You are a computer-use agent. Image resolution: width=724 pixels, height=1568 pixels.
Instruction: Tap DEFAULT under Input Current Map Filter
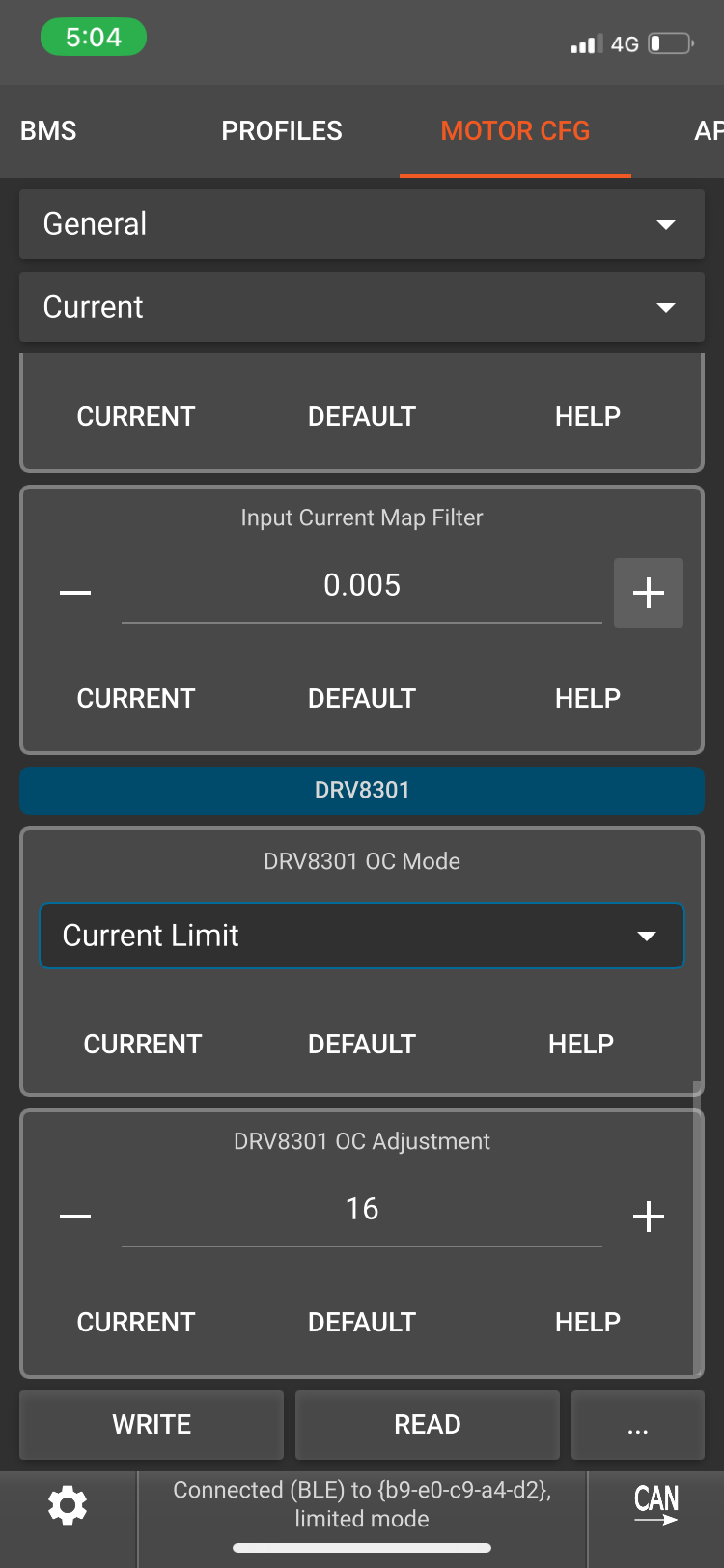coord(362,698)
